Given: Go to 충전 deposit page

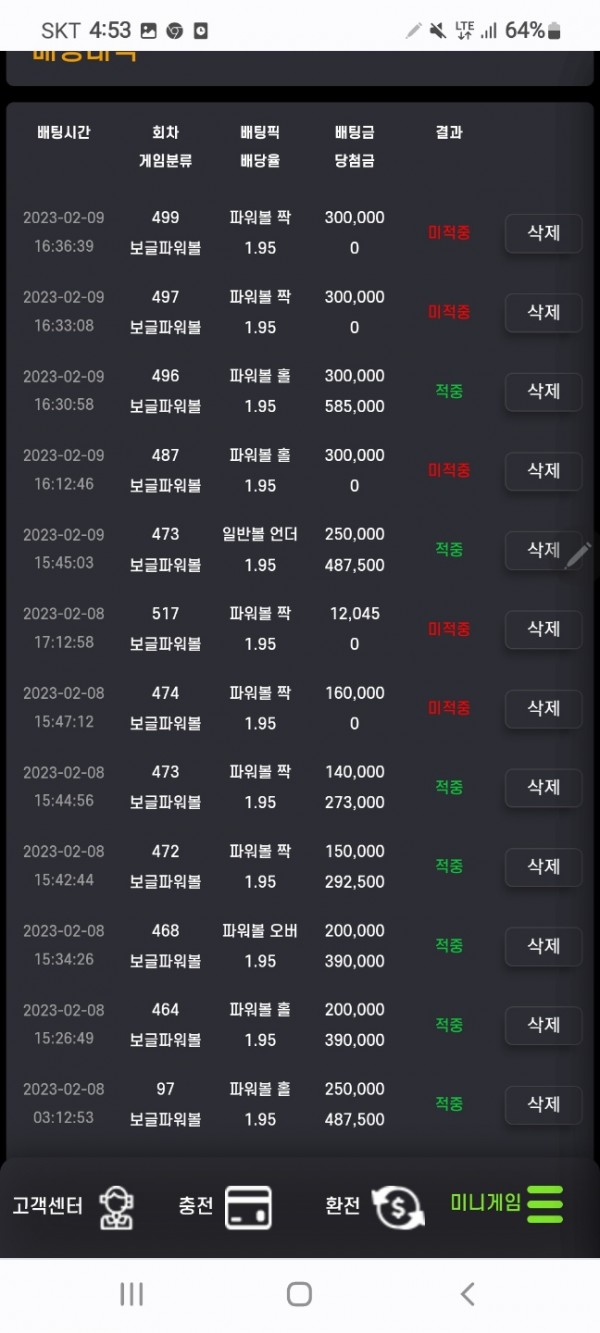Looking at the screenshot, I should coord(225,1205).
